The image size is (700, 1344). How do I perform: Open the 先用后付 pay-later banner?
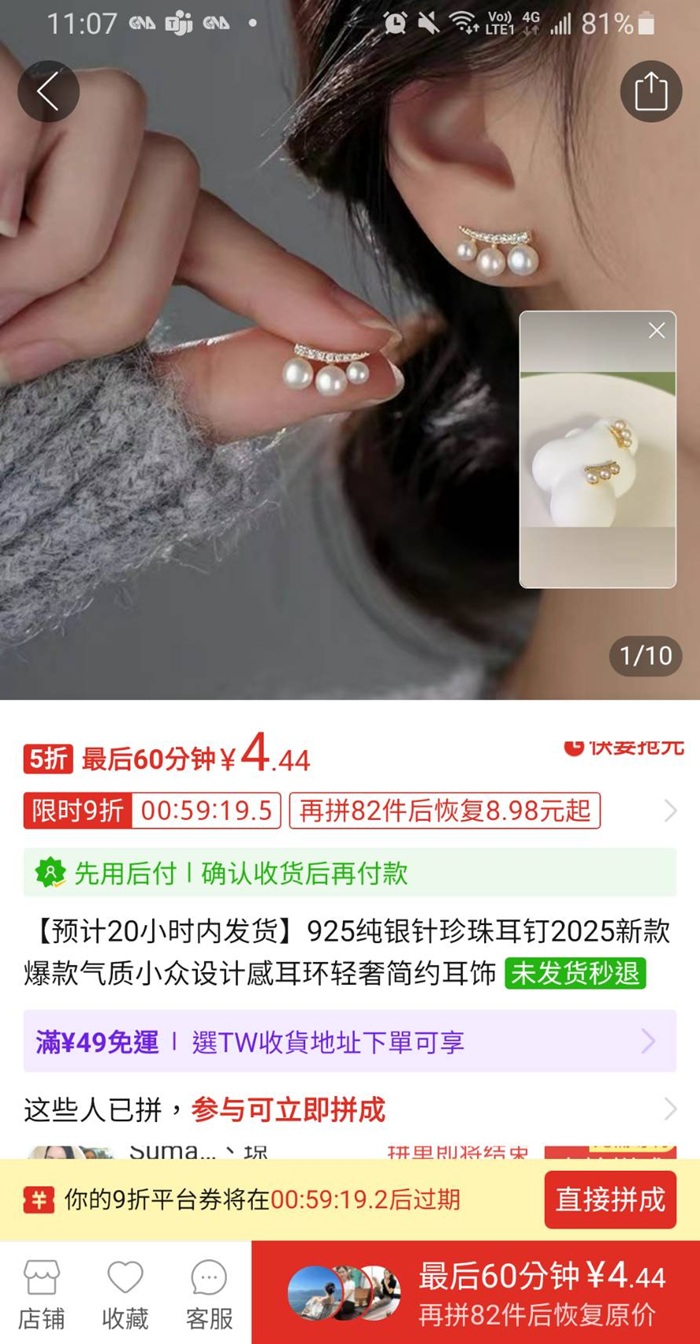[x=349, y=873]
